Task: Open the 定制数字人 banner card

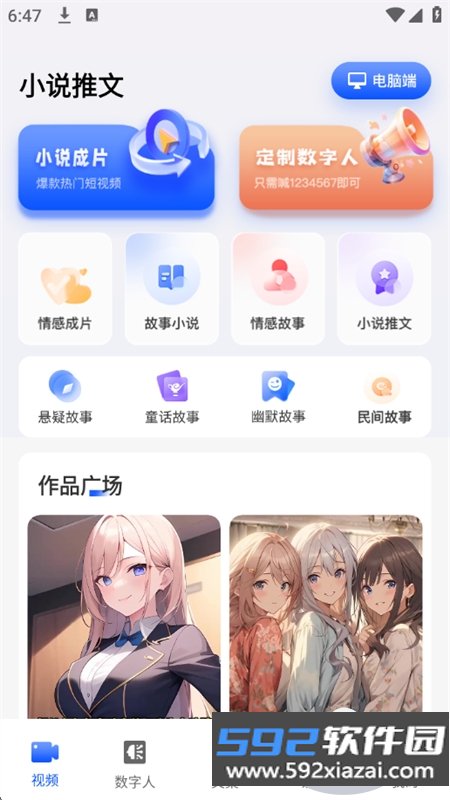Action: 336,167
